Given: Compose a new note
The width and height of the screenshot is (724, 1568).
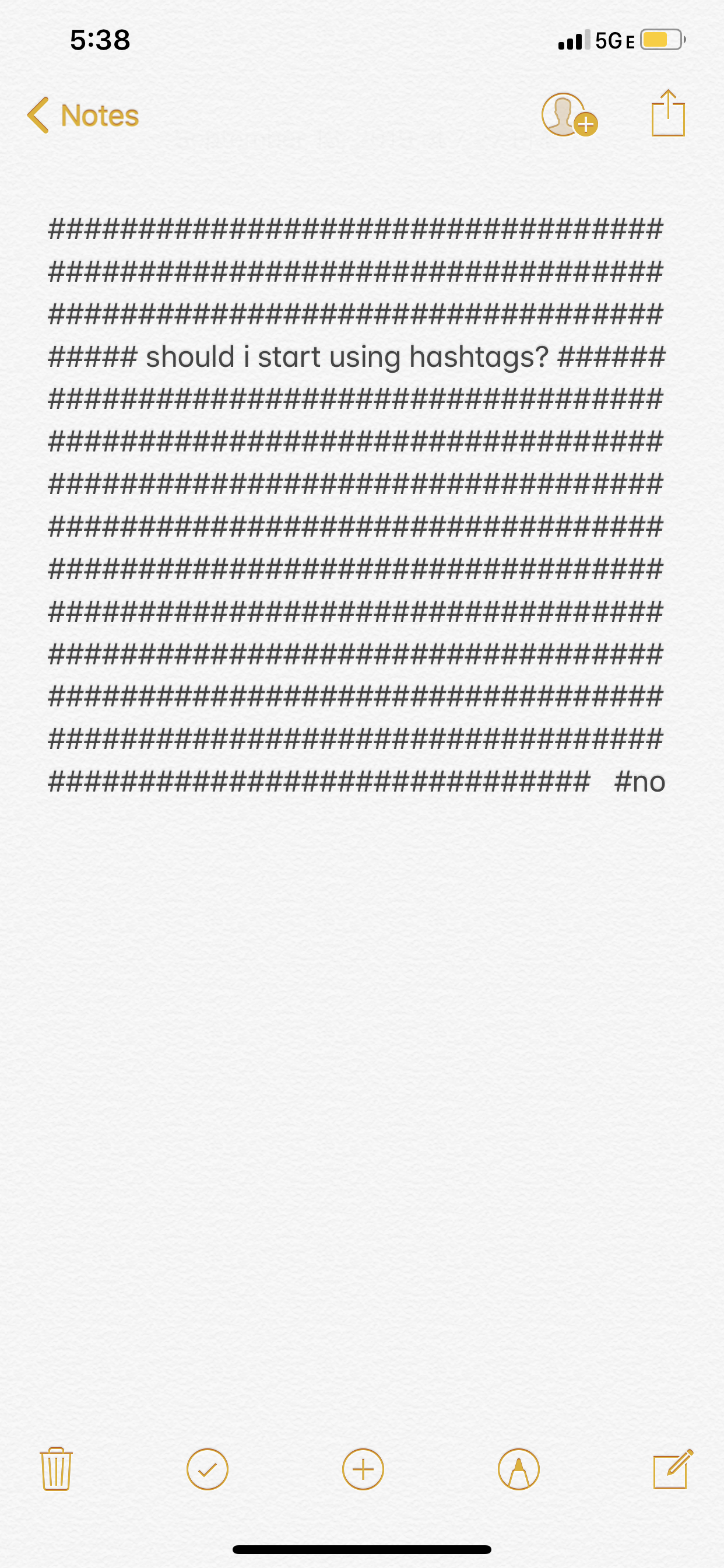Looking at the screenshot, I should [x=672, y=1469].
